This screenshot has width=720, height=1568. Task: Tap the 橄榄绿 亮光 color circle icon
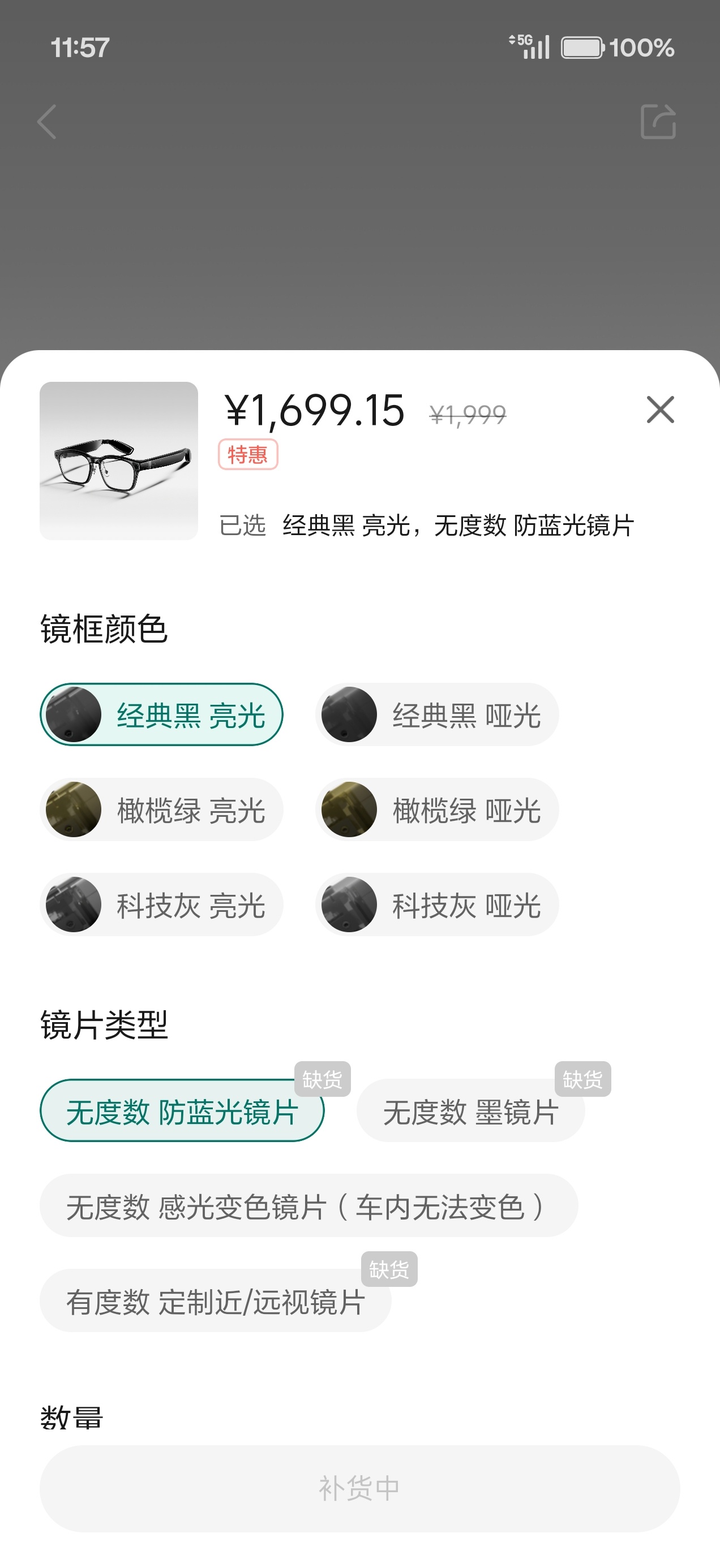pos(74,809)
